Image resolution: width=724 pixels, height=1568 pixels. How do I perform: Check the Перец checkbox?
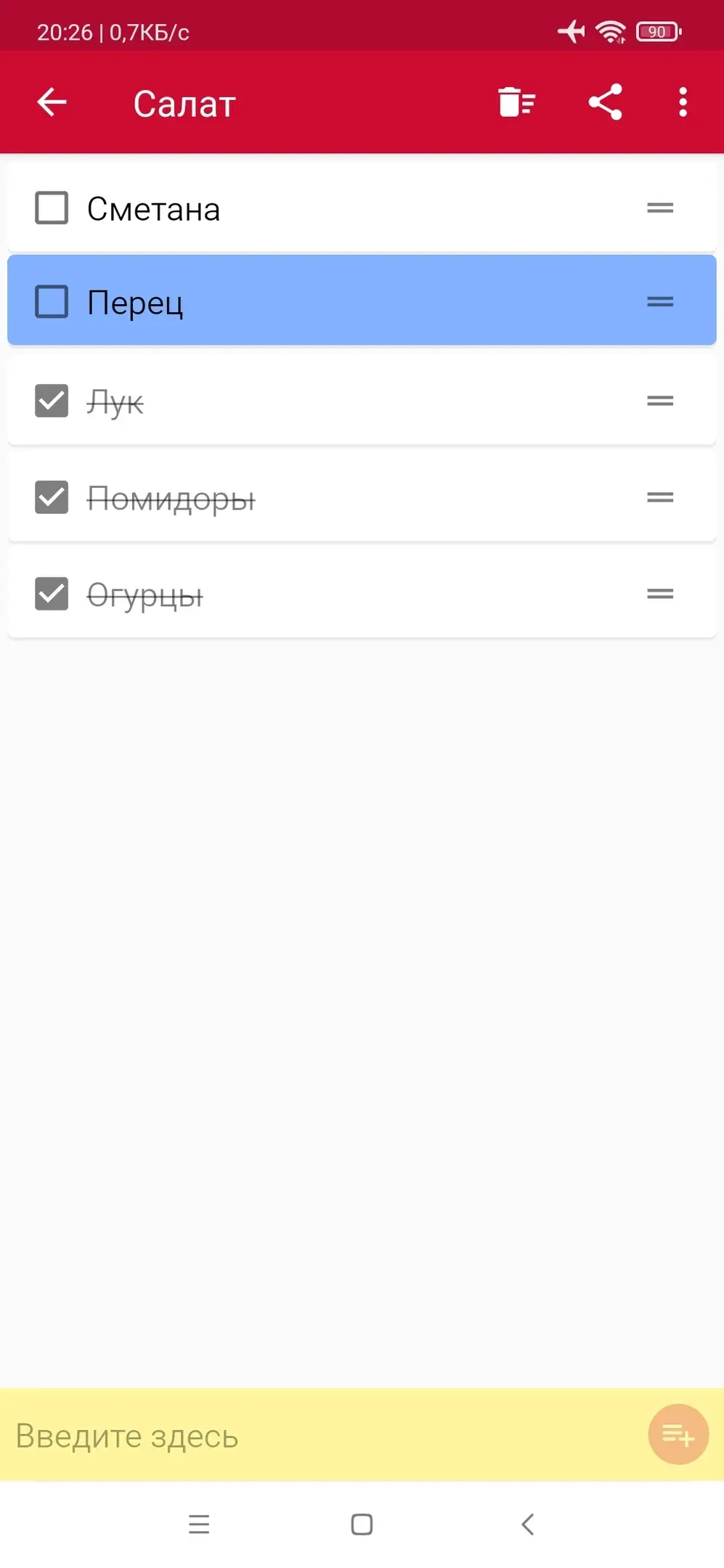(x=52, y=301)
